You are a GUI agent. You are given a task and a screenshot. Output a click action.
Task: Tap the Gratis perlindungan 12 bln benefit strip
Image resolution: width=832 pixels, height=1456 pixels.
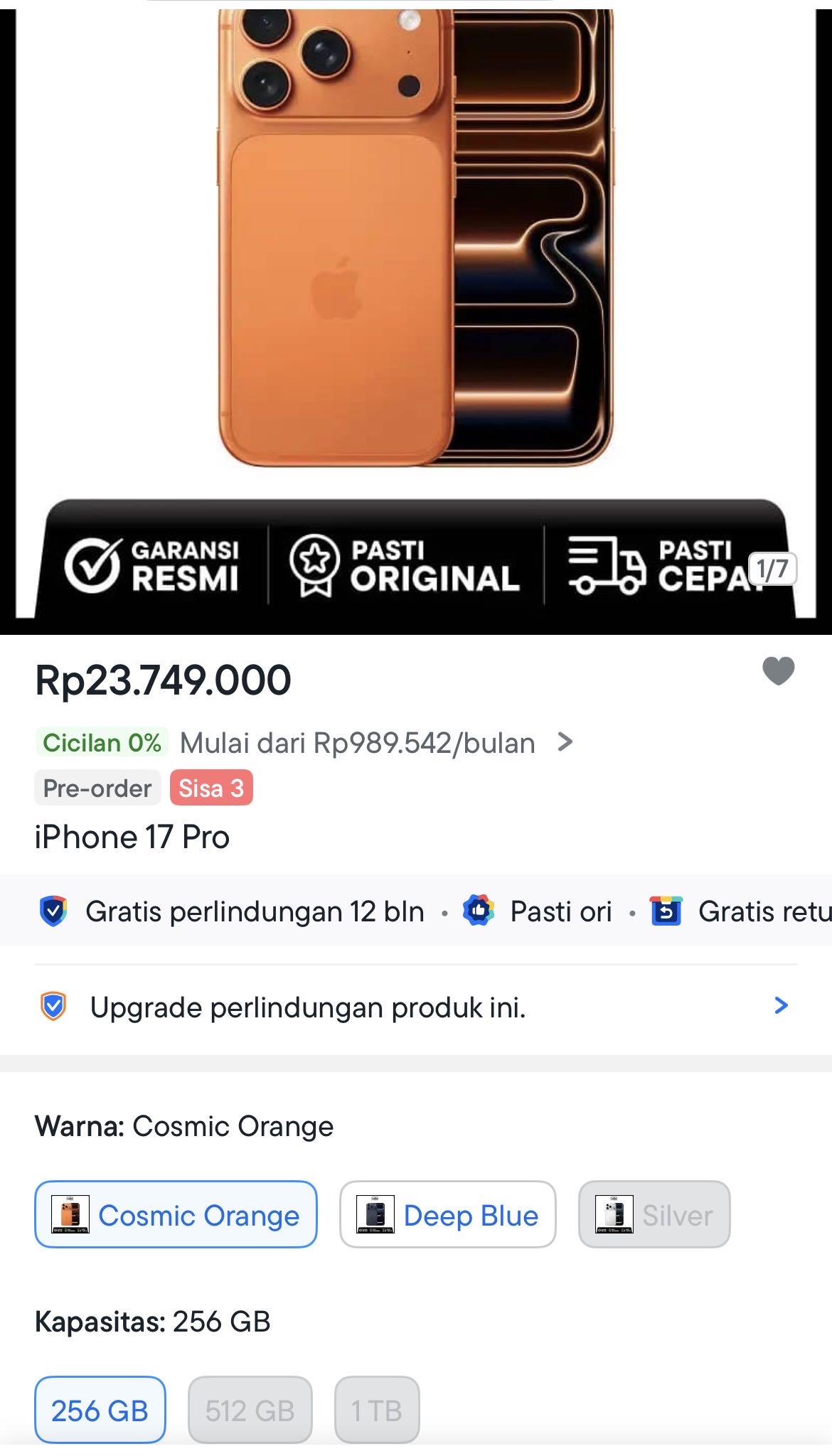point(255,911)
